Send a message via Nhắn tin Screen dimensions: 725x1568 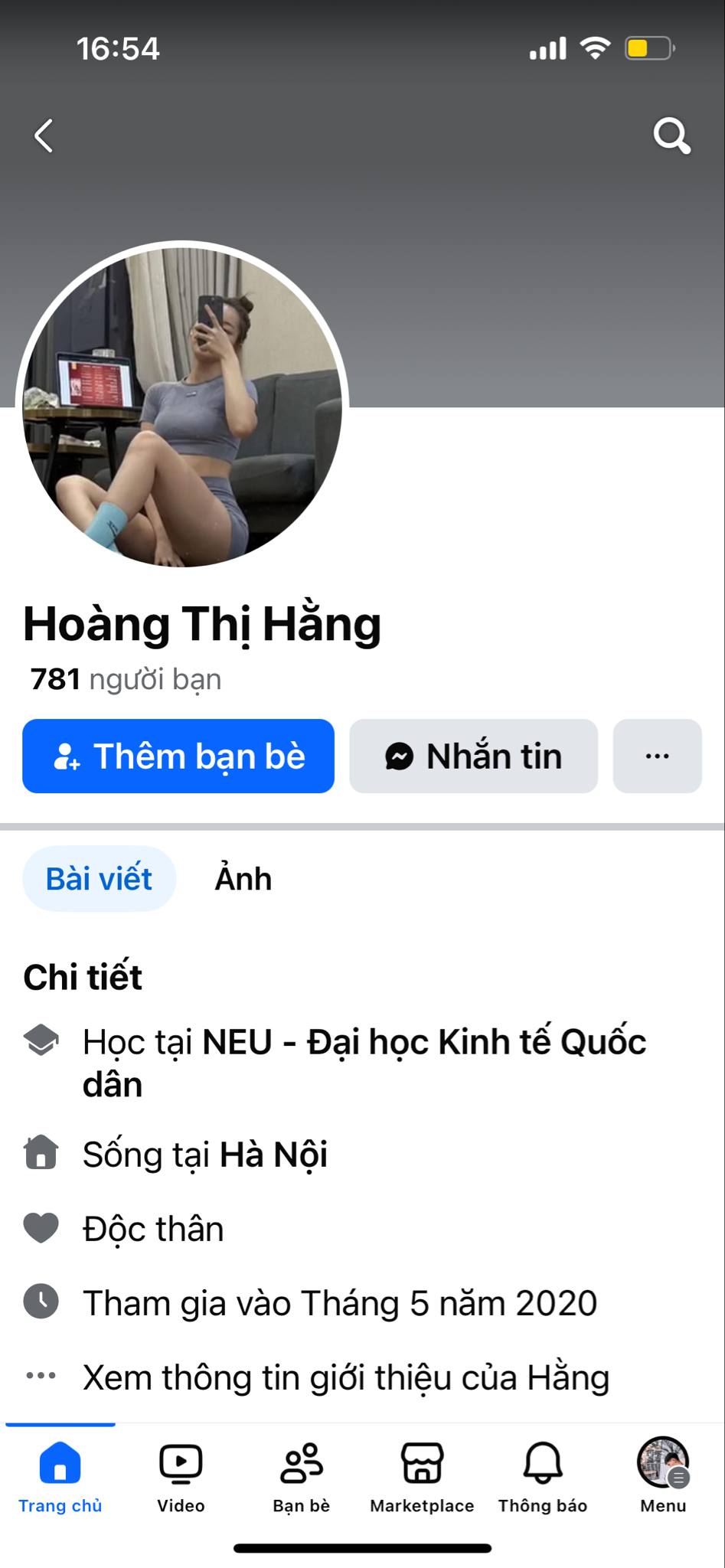[473, 756]
